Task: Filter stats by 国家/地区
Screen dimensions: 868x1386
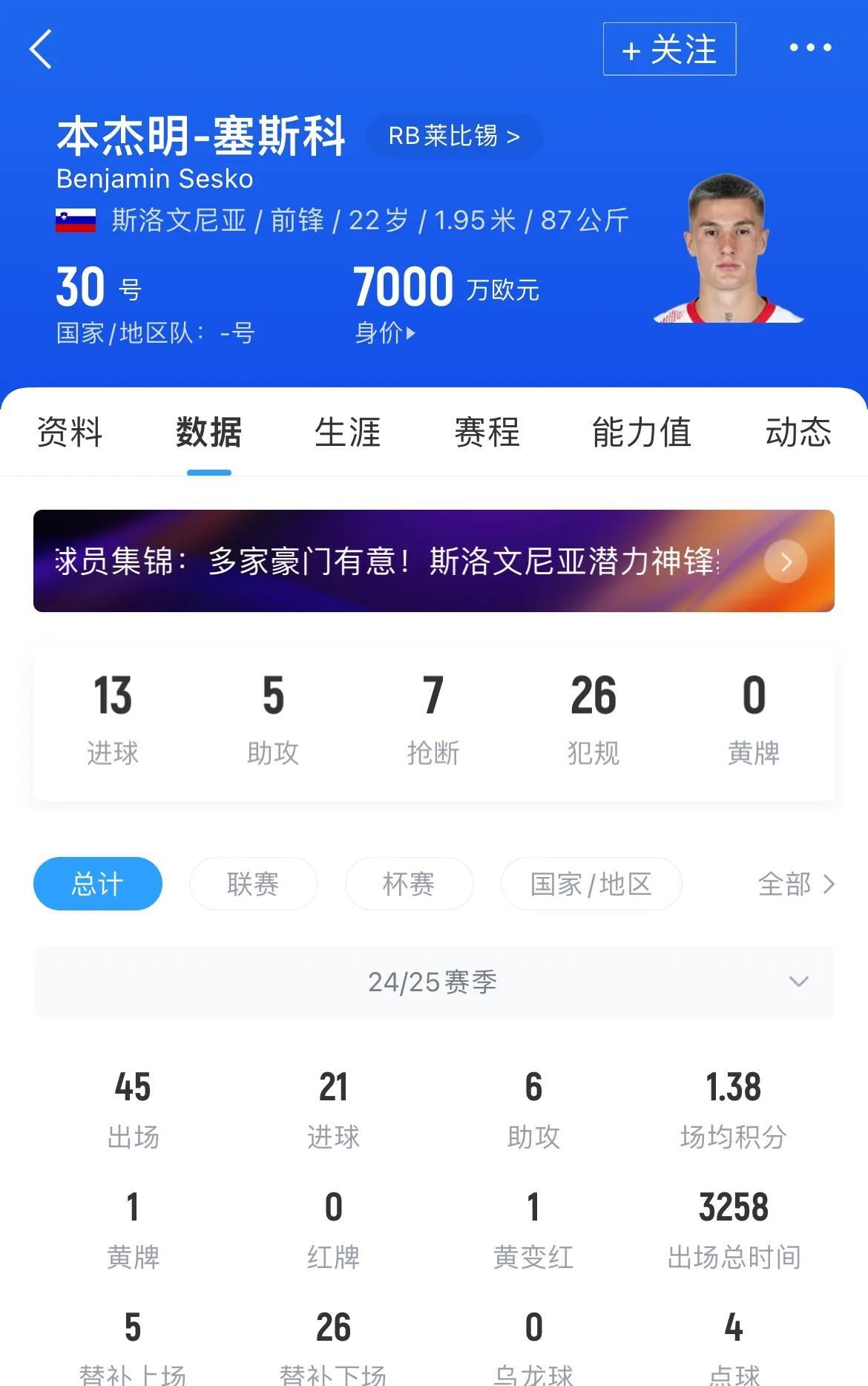Action: click(x=591, y=884)
